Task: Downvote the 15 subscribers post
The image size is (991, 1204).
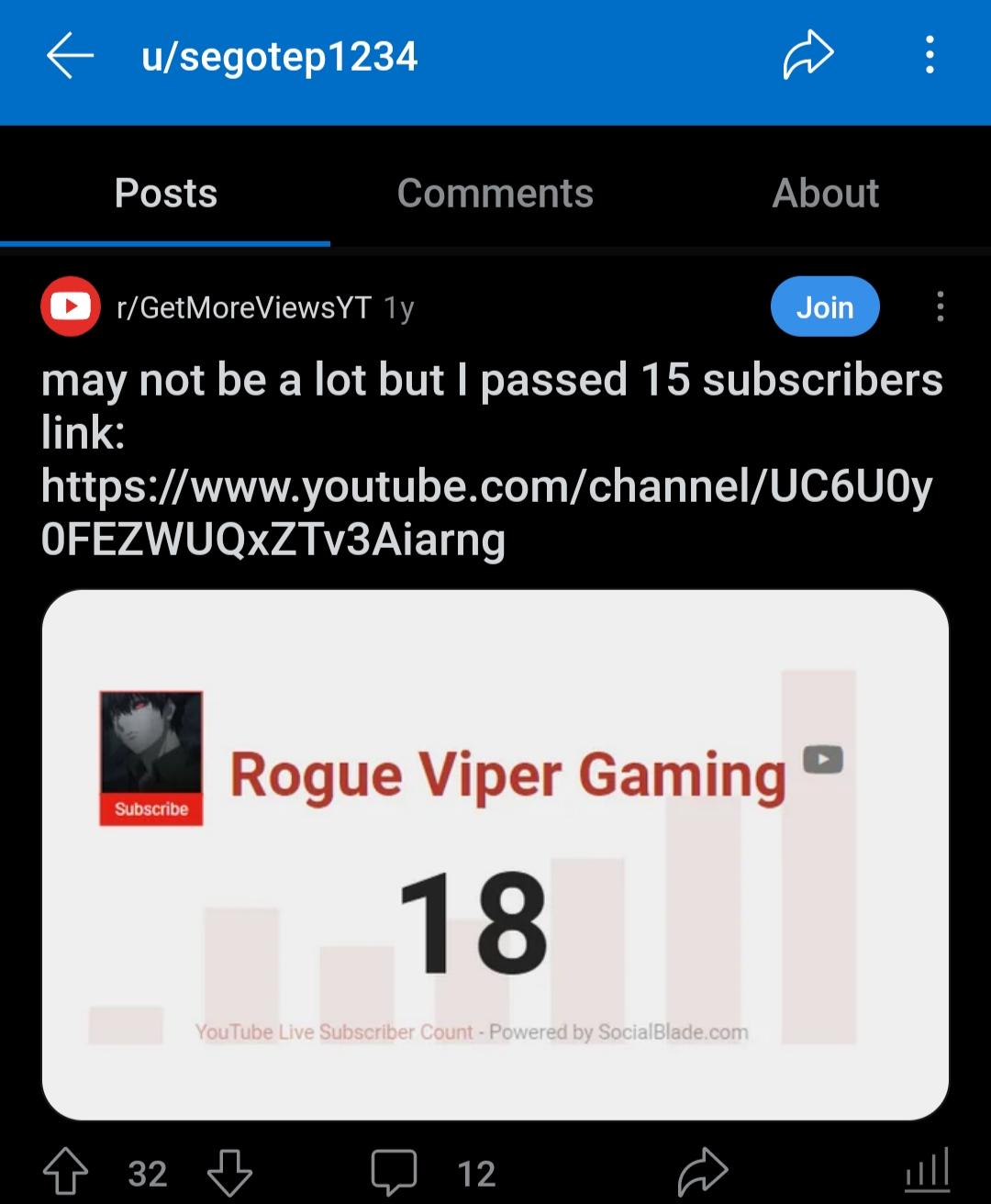Action: point(228,1173)
